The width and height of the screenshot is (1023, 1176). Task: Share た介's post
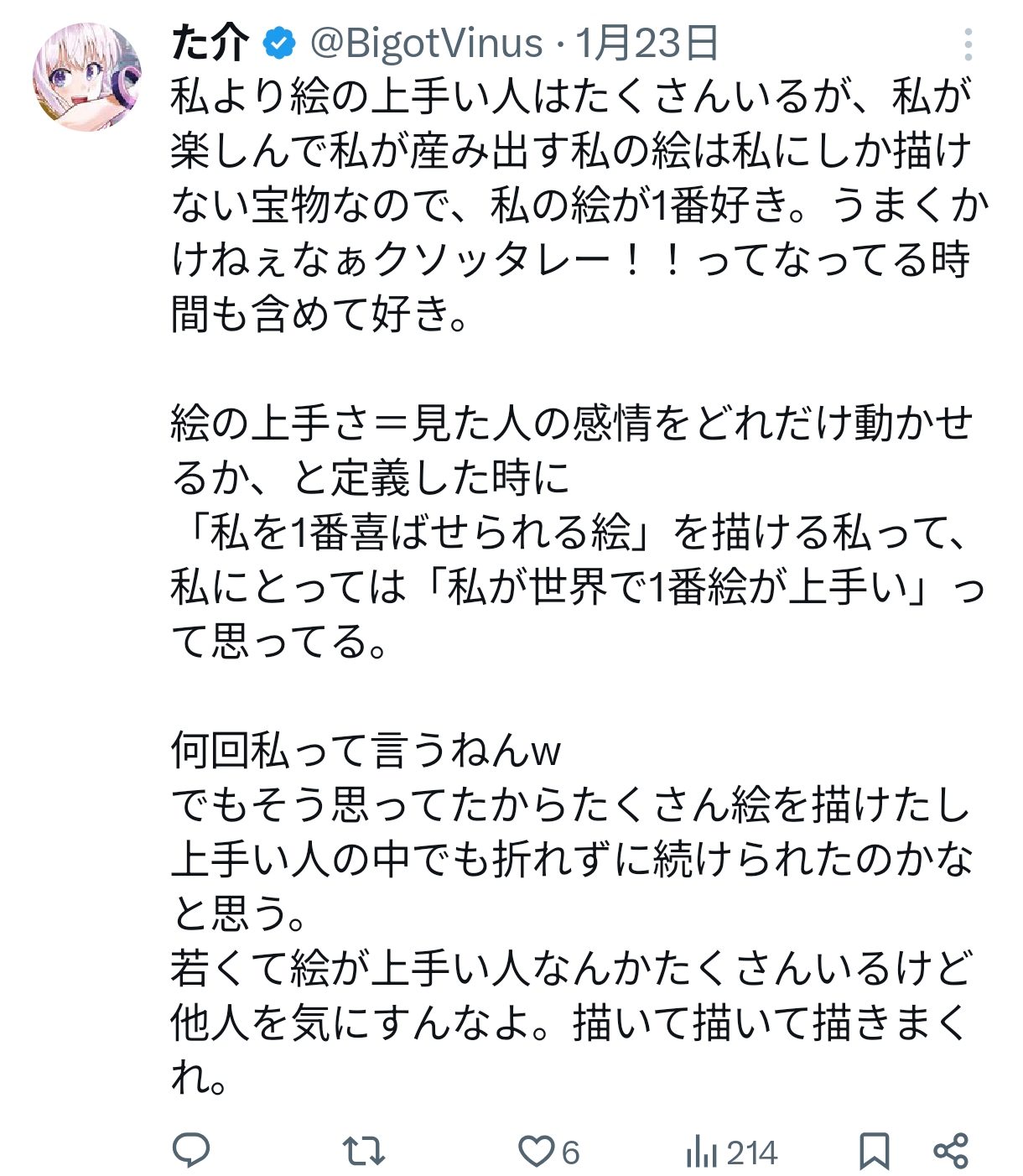(951, 1151)
